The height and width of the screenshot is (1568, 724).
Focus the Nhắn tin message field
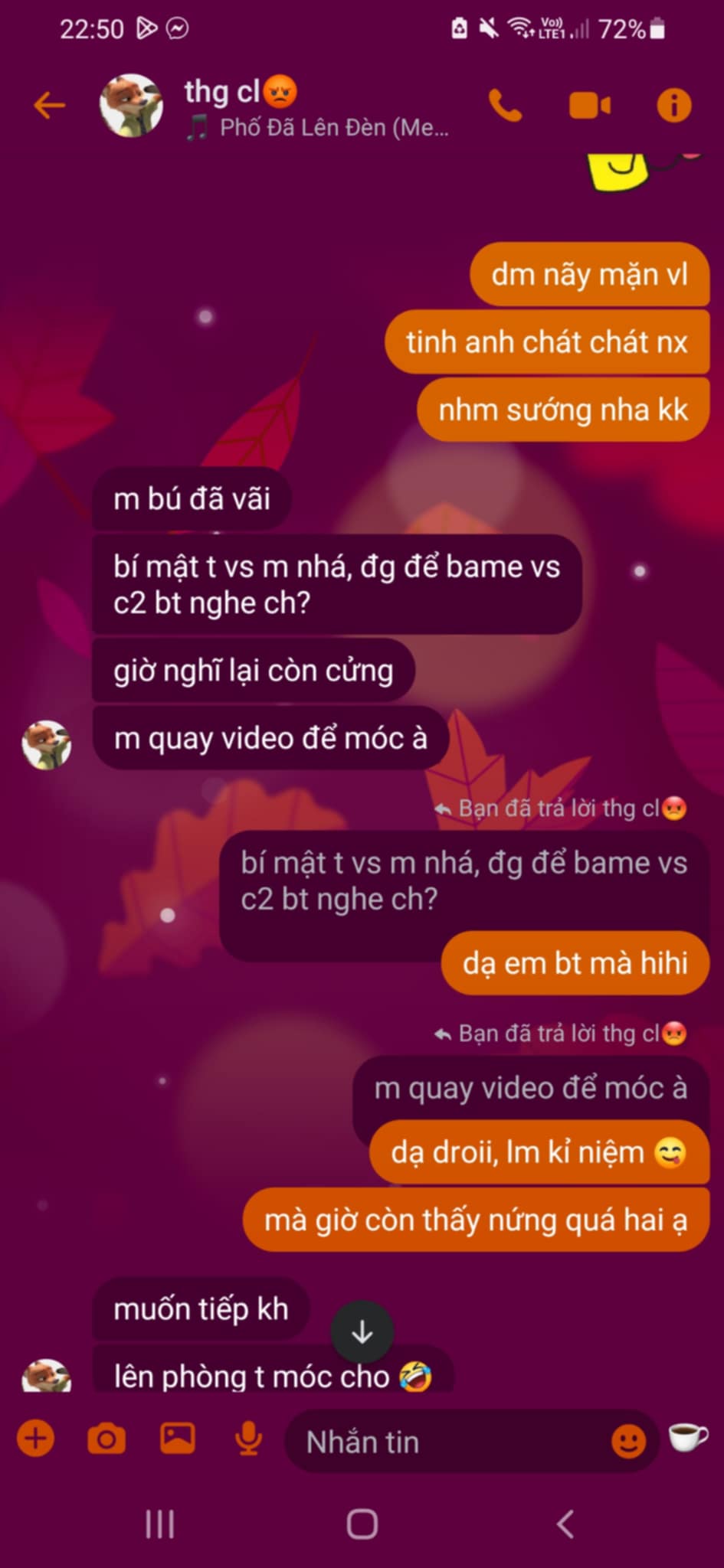(x=444, y=1442)
